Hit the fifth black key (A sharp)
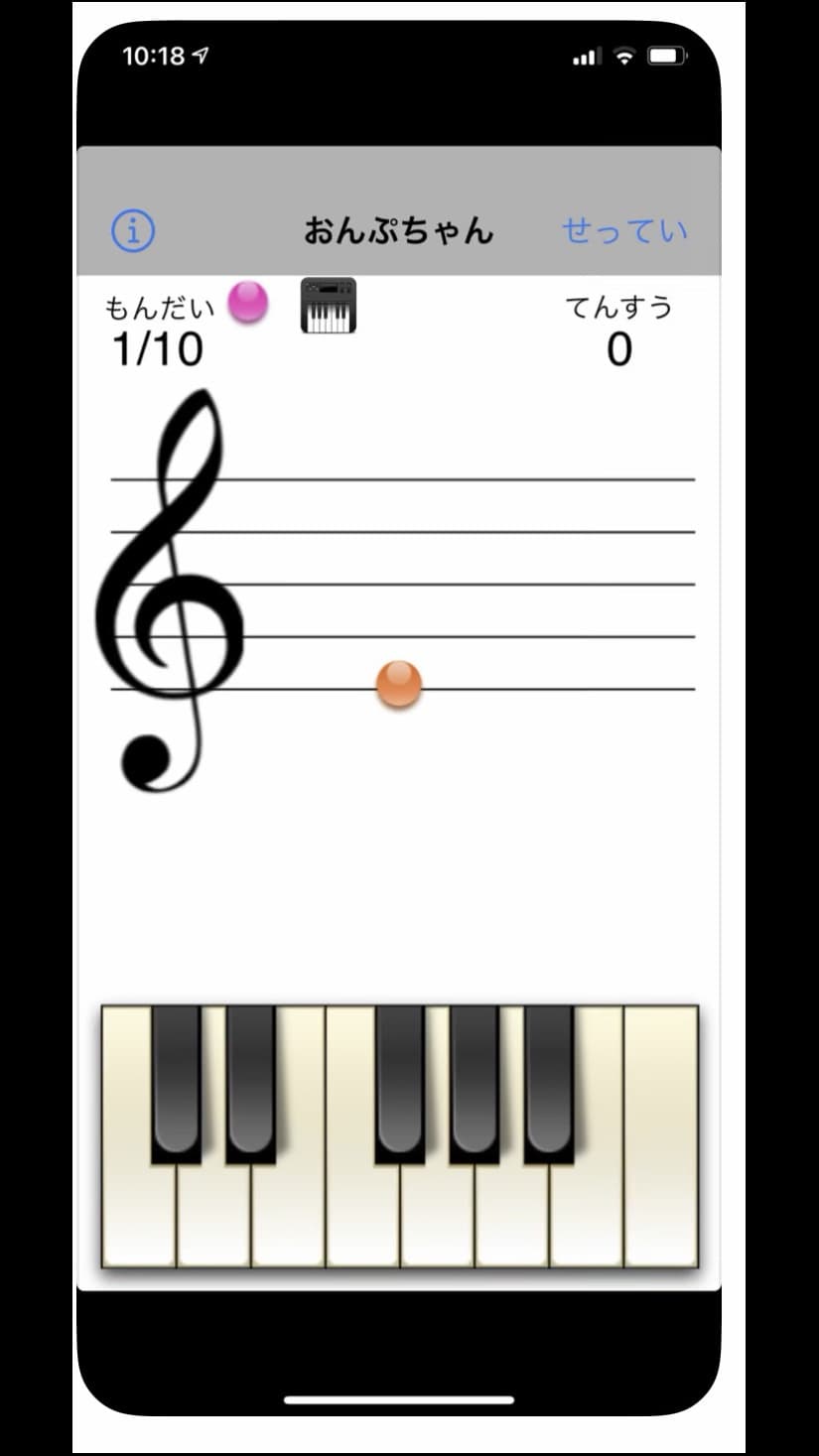Screen dimensions: 819x1456 [548, 1082]
